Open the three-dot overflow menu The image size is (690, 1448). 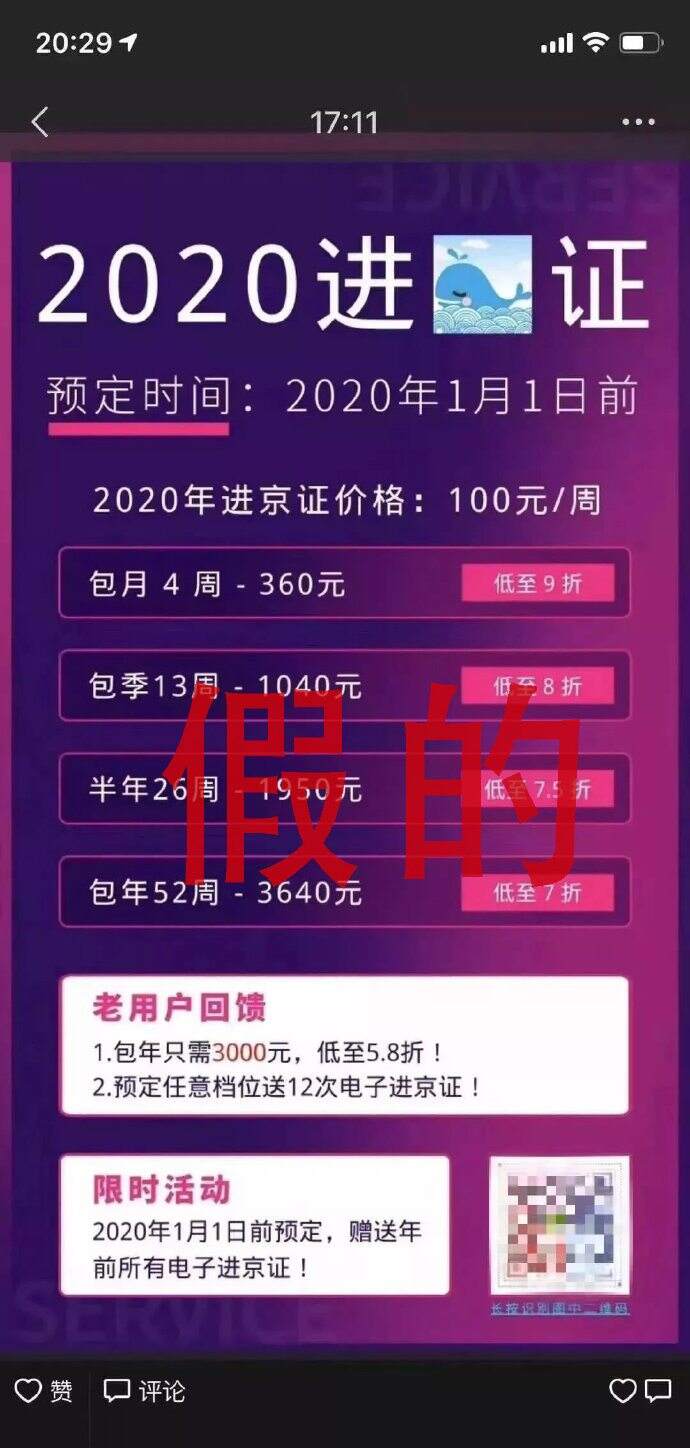click(x=638, y=122)
